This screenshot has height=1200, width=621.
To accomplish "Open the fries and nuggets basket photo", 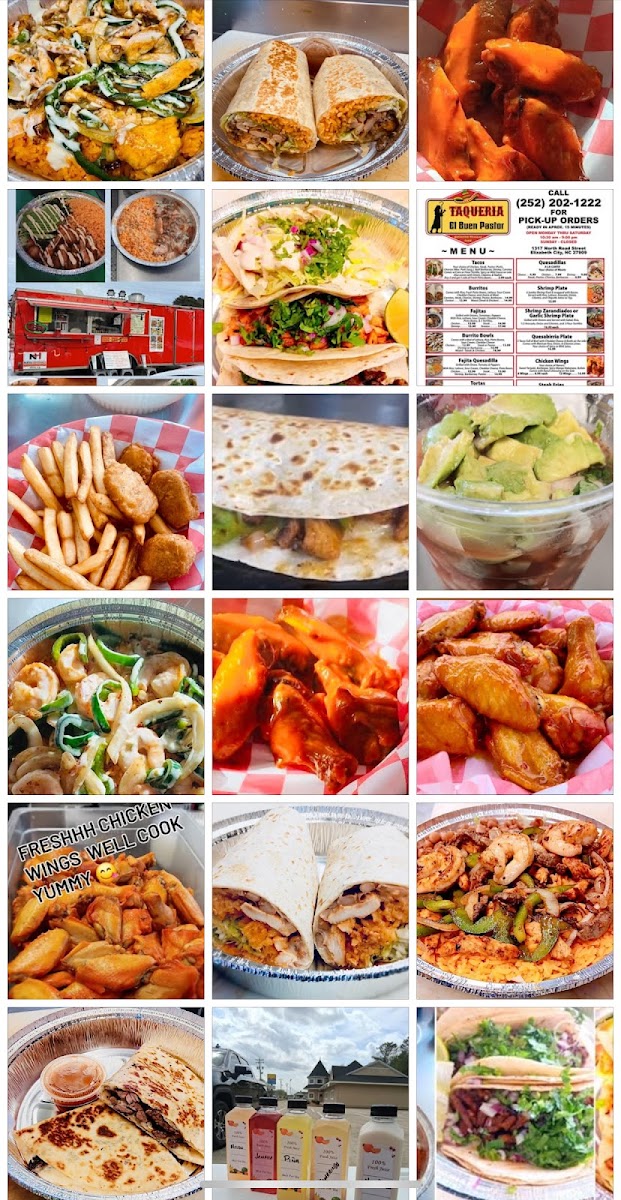I will (106, 492).
